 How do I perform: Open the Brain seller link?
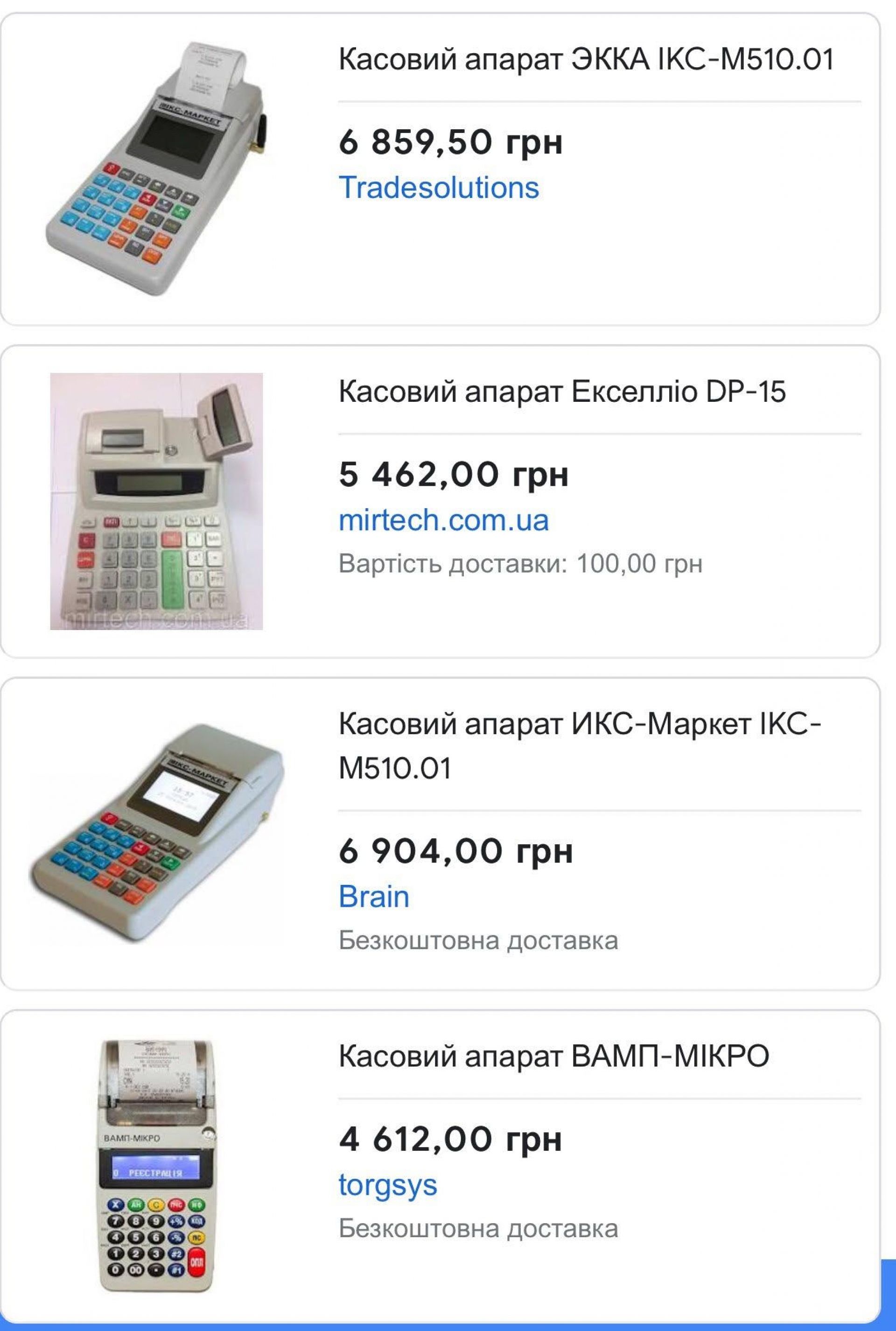374,896
